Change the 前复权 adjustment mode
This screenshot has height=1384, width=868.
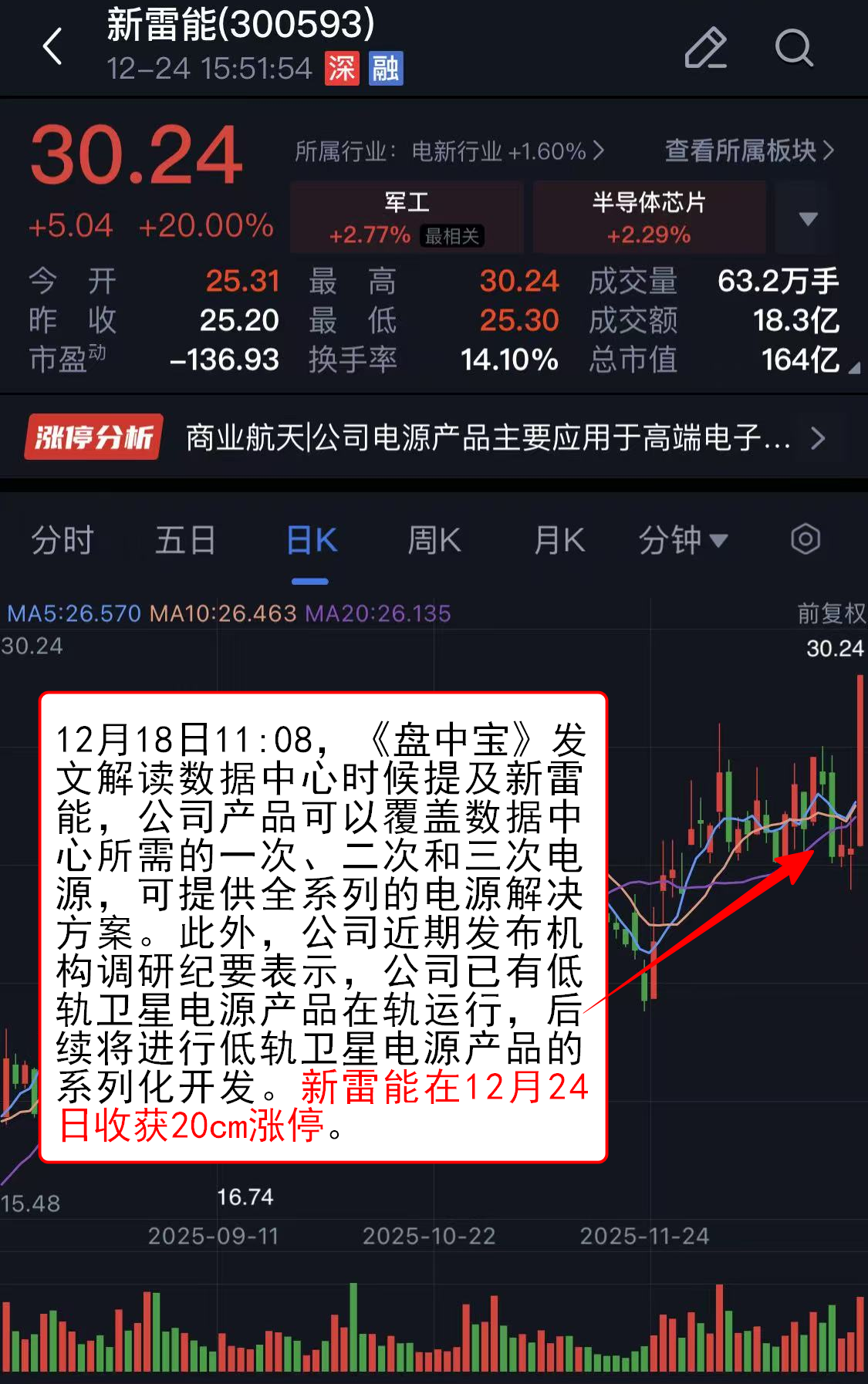pyautogui.click(x=831, y=613)
